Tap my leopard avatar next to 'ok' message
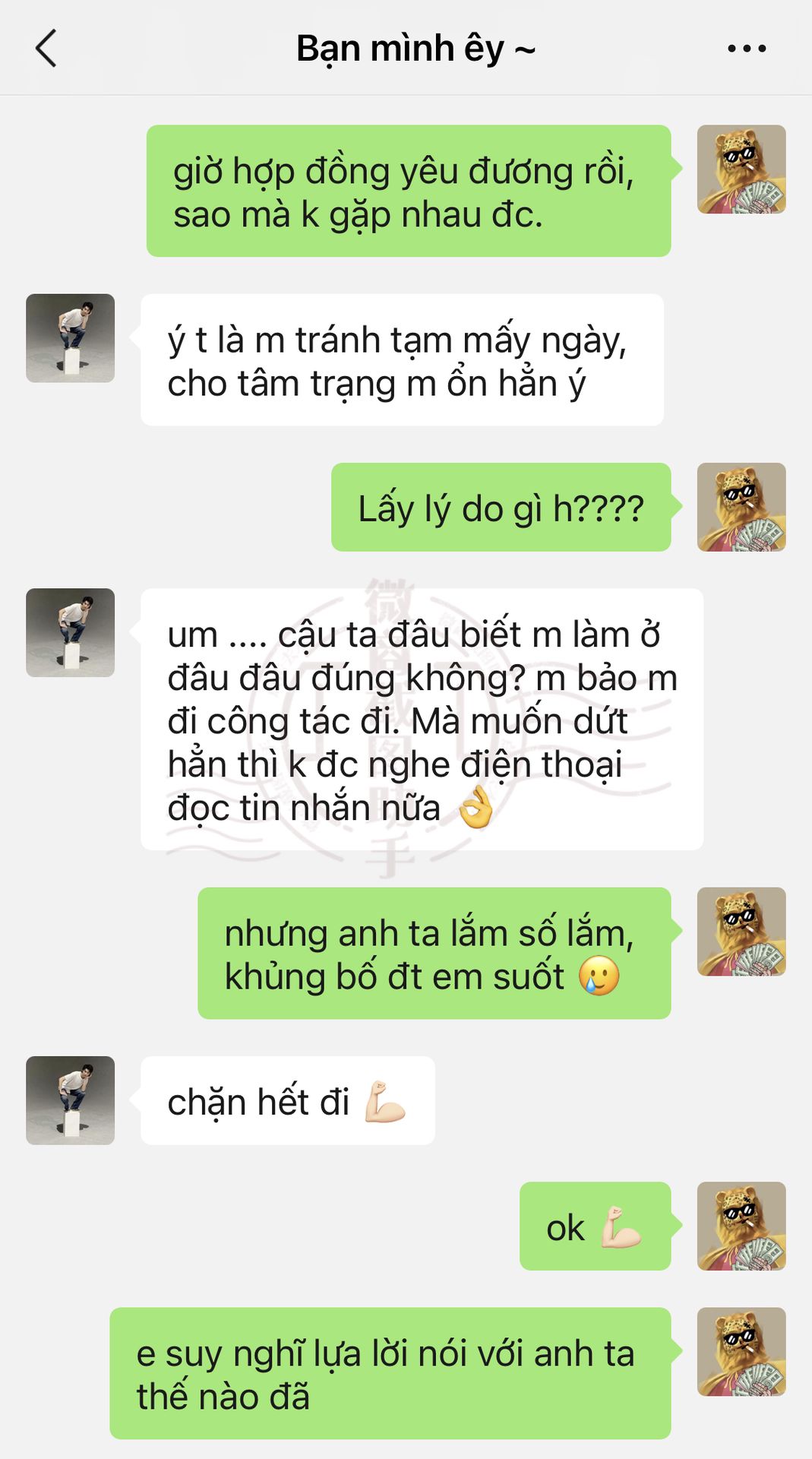 point(741,1225)
